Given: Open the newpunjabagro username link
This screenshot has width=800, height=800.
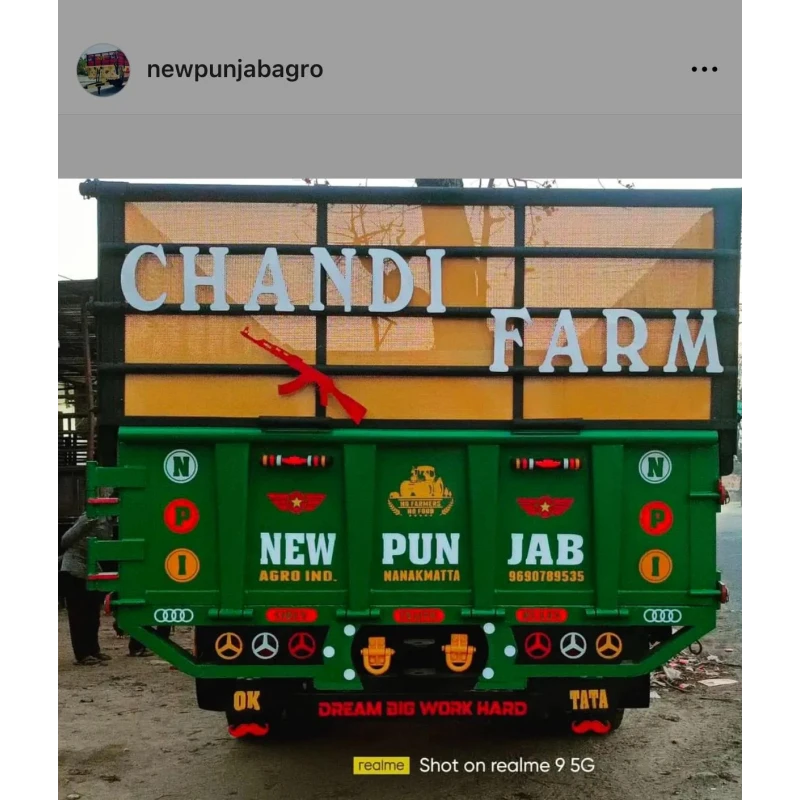Looking at the screenshot, I should pyautogui.click(x=235, y=70).
